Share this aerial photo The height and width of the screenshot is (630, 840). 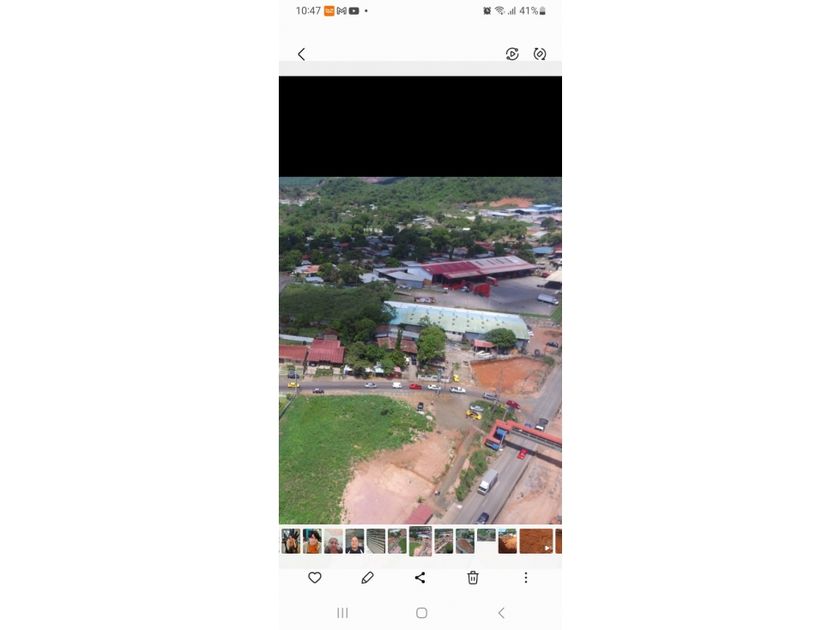click(420, 578)
